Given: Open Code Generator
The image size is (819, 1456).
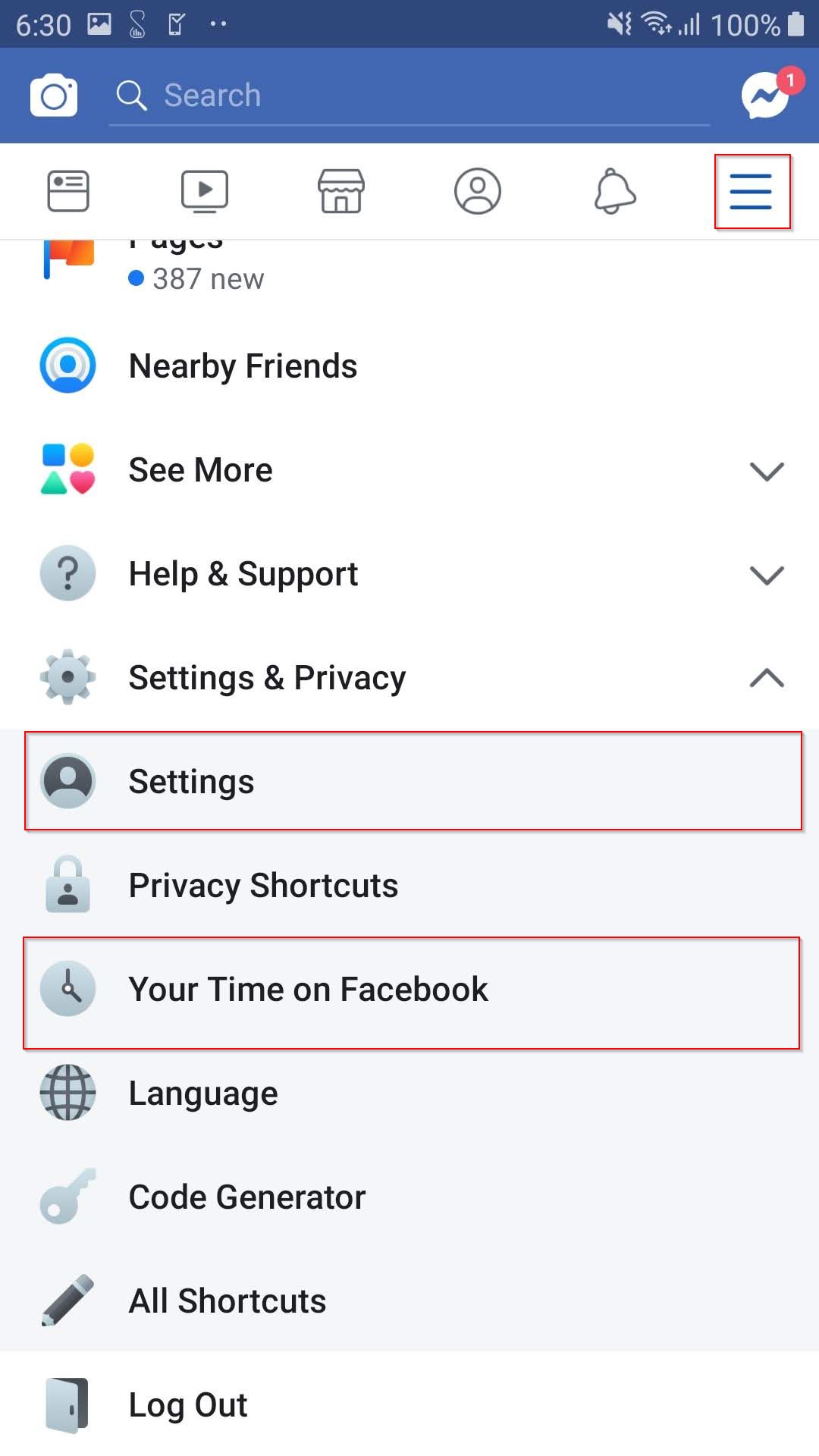Looking at the screenshot, I should [246, 1197].
